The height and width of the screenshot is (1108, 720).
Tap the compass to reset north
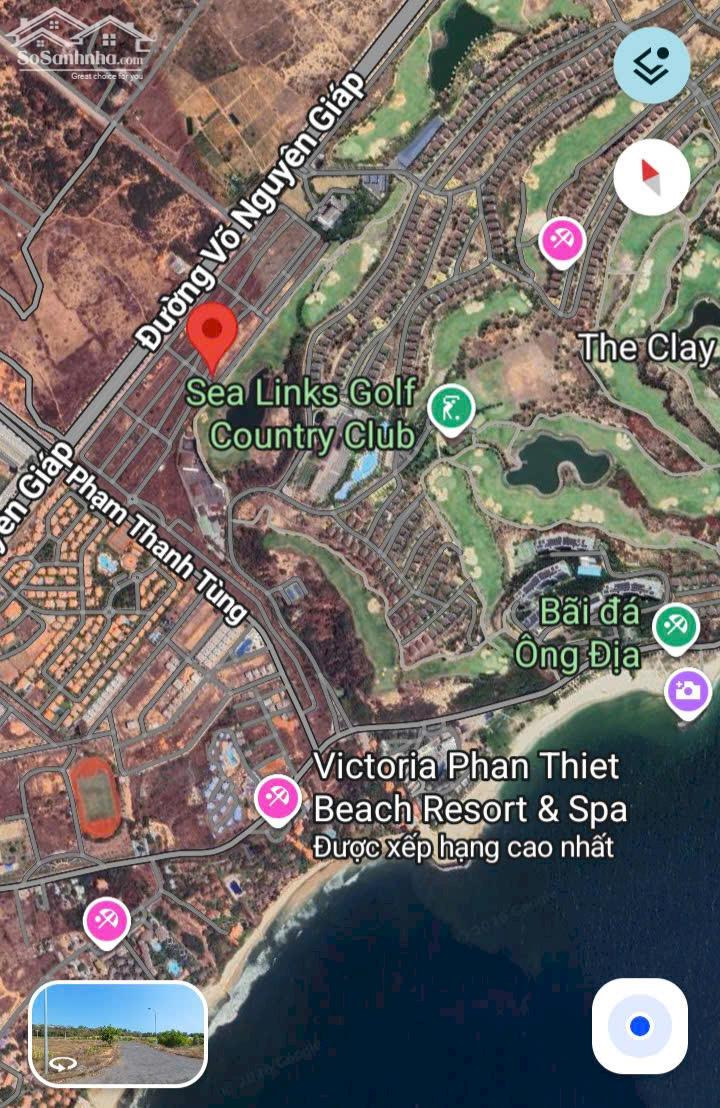point(652,177)
